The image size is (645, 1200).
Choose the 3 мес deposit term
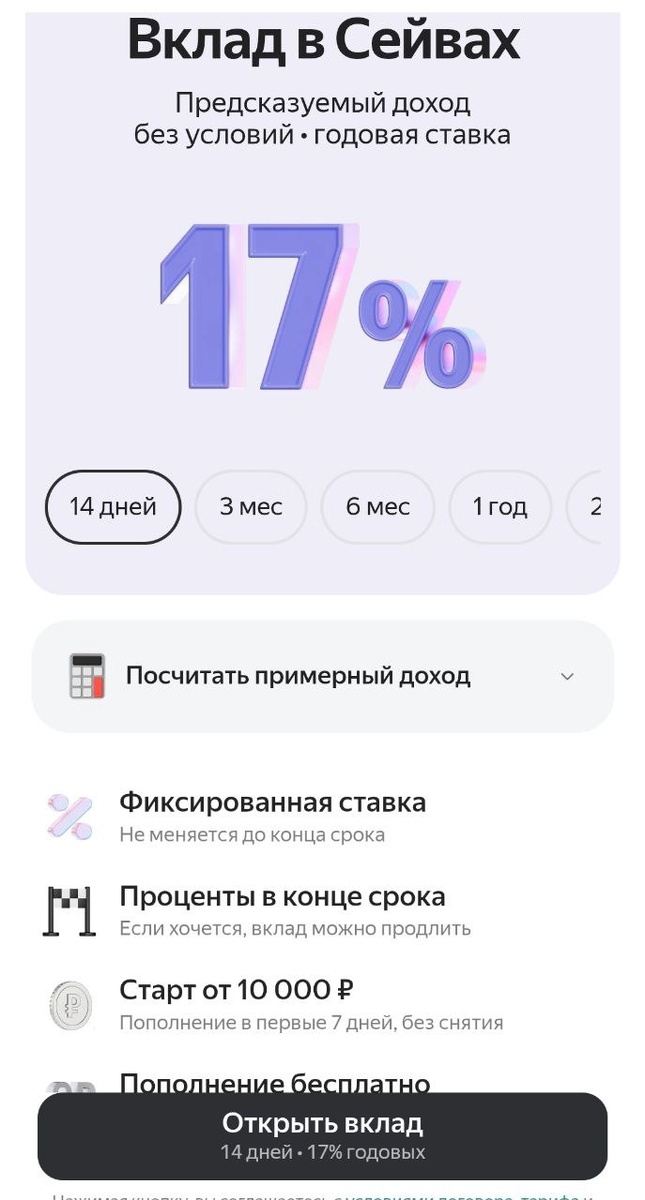250,507
